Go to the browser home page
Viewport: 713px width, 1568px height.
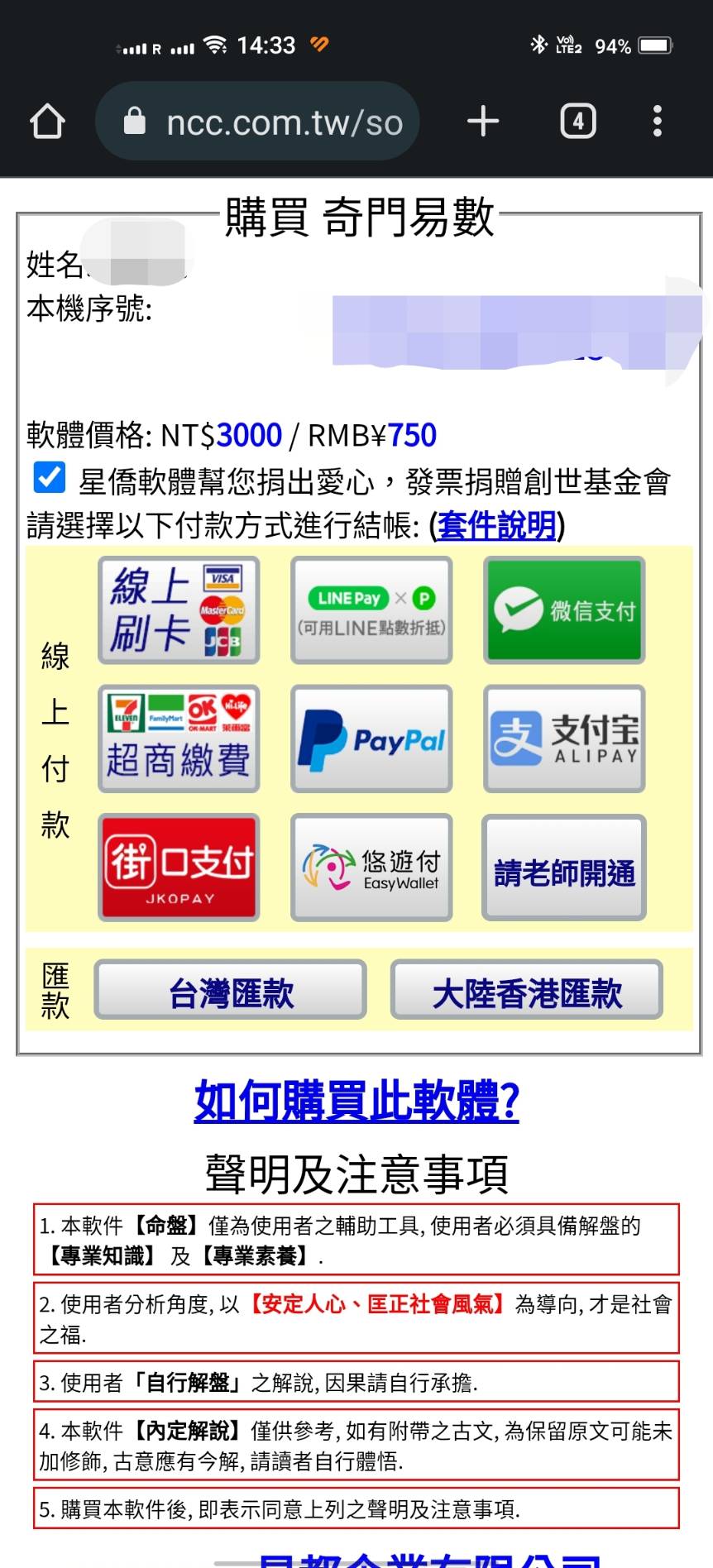click(47, 122)
